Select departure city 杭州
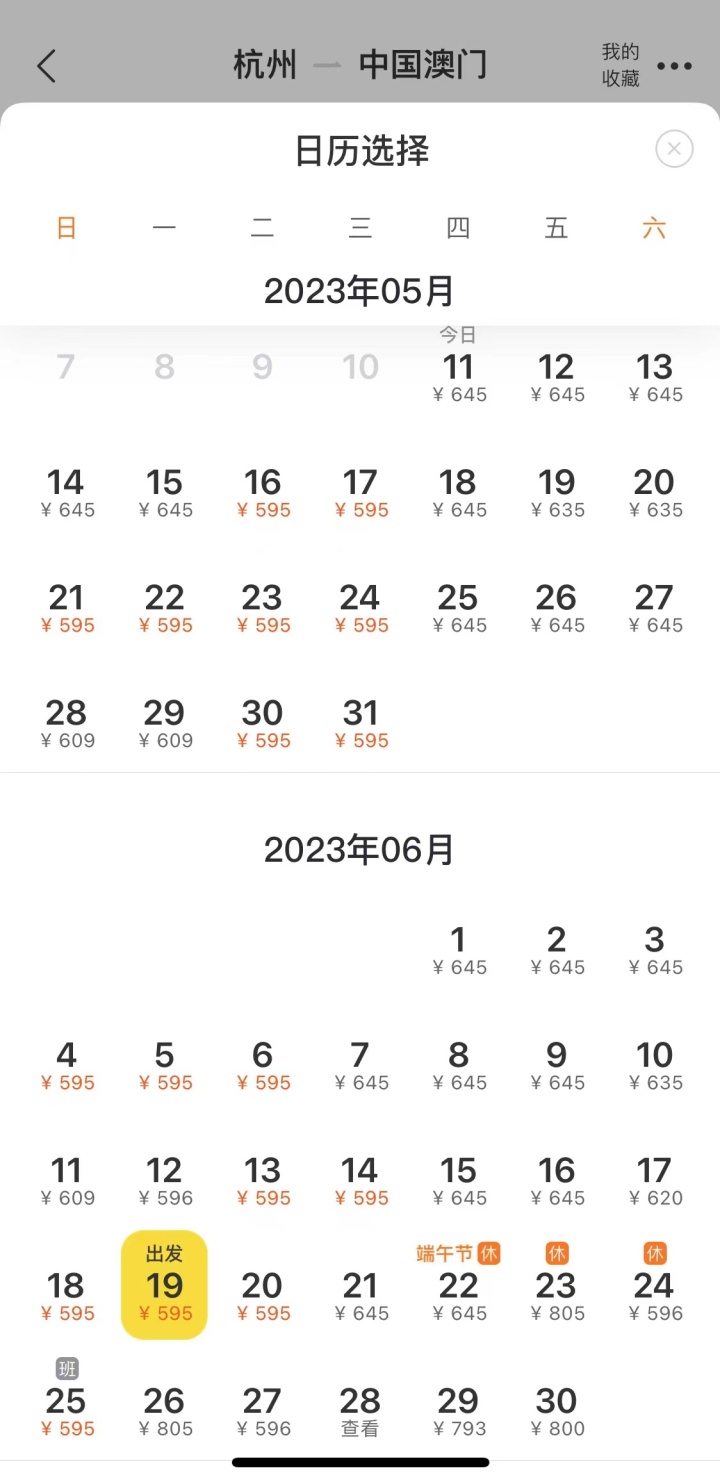The height and width of the screenshot is (1482, 720). tap(264, 64)
